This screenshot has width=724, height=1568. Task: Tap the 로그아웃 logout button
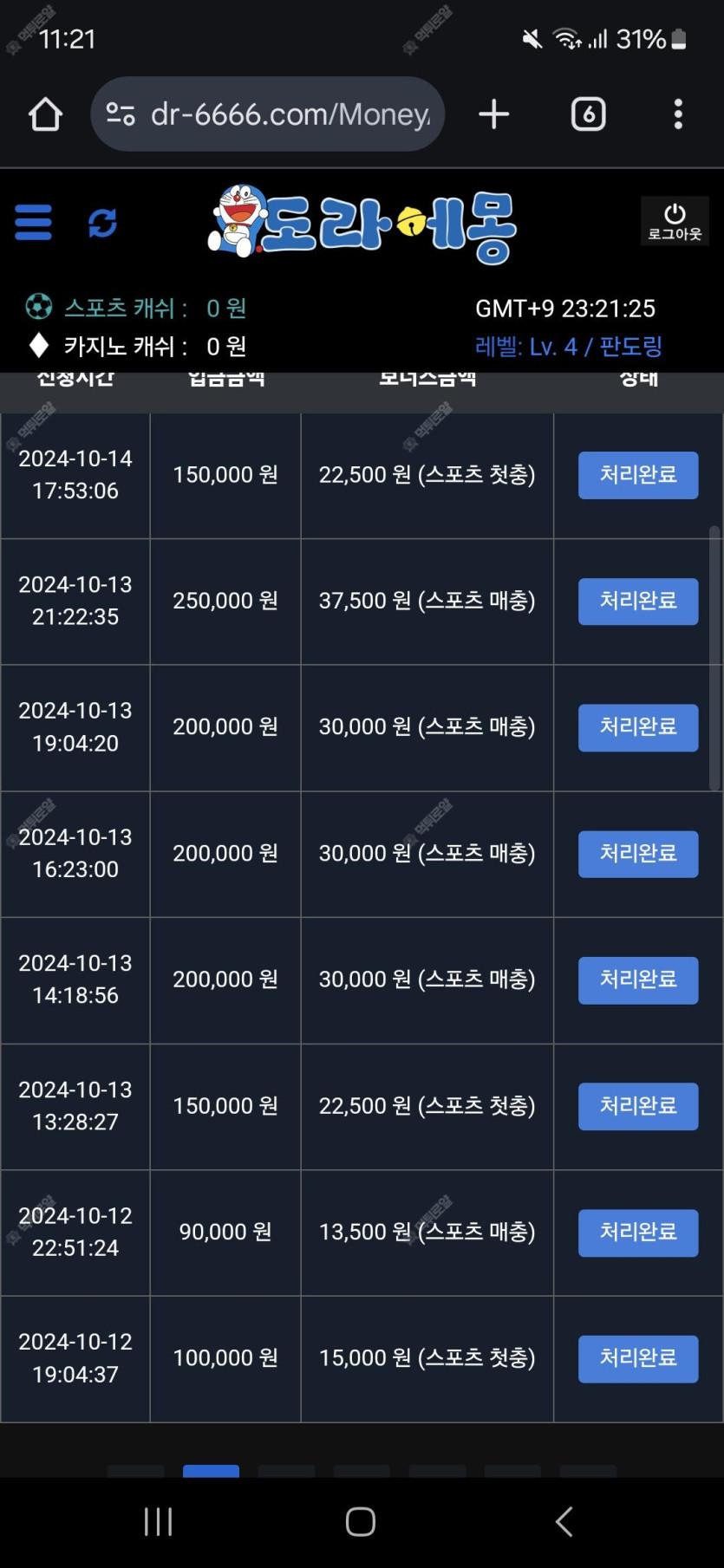pyautogui.click(x=675, y=221)
